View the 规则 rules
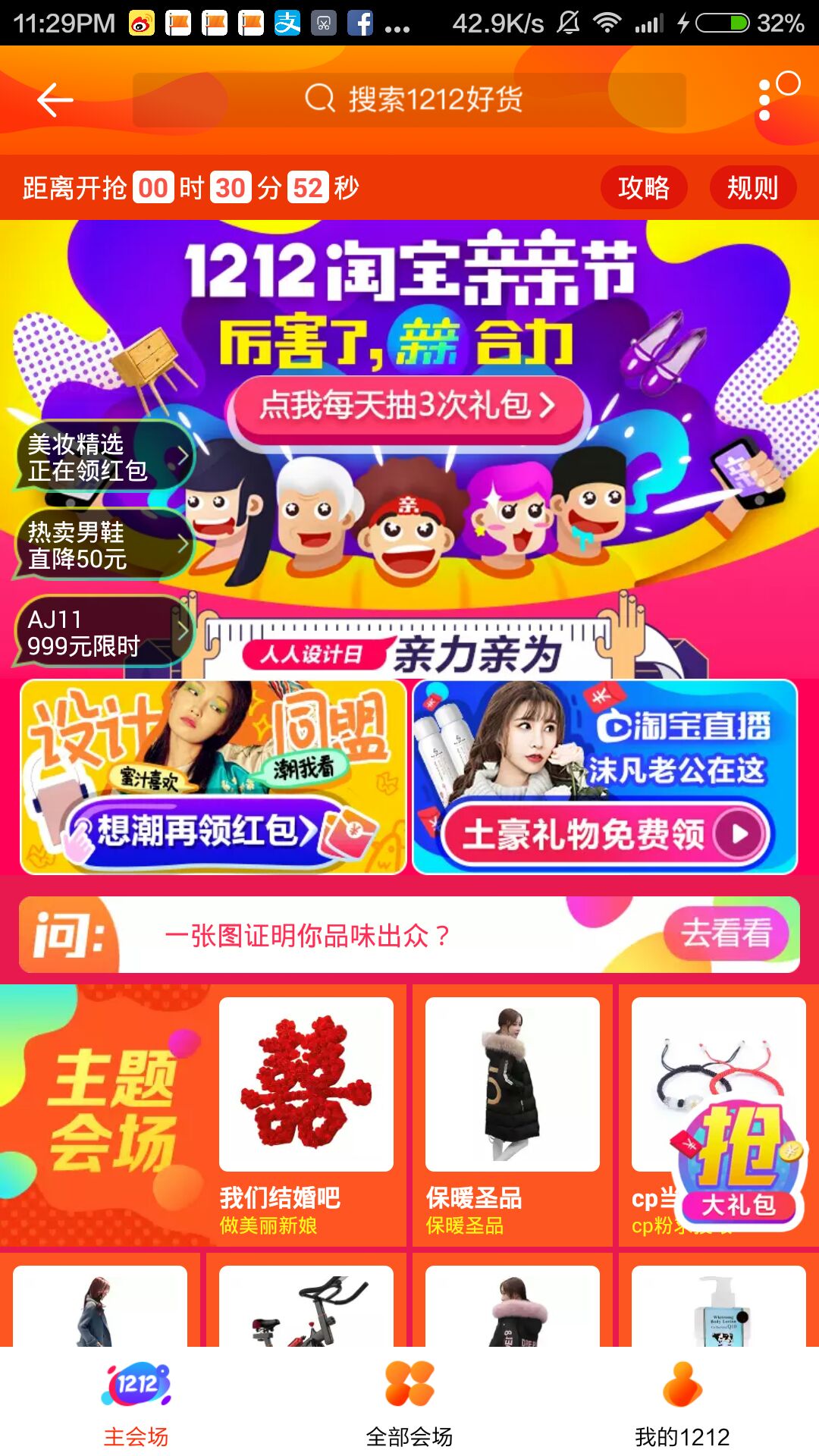The width and height of the screenshot is (819, 1456). (x=752, y=187)
